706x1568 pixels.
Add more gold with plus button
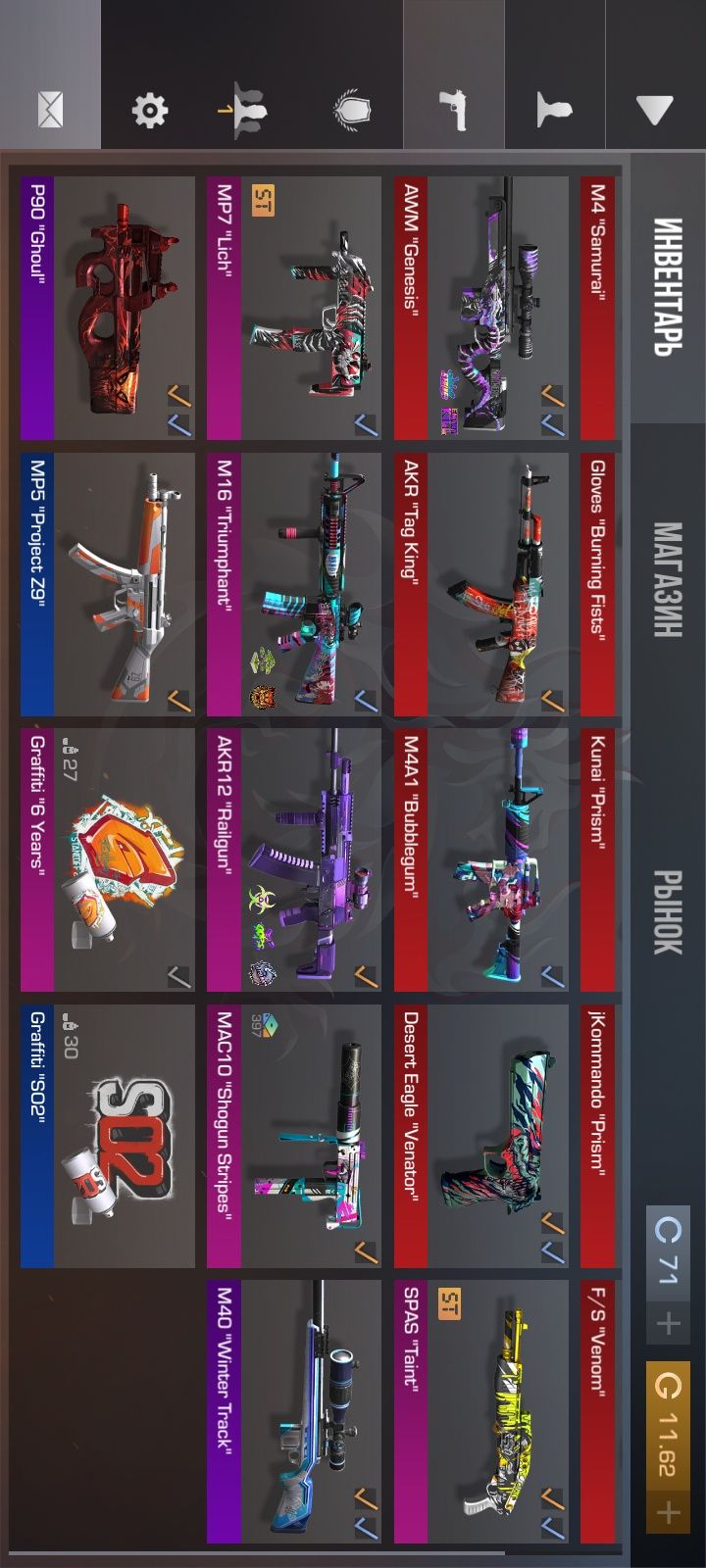668,1512
